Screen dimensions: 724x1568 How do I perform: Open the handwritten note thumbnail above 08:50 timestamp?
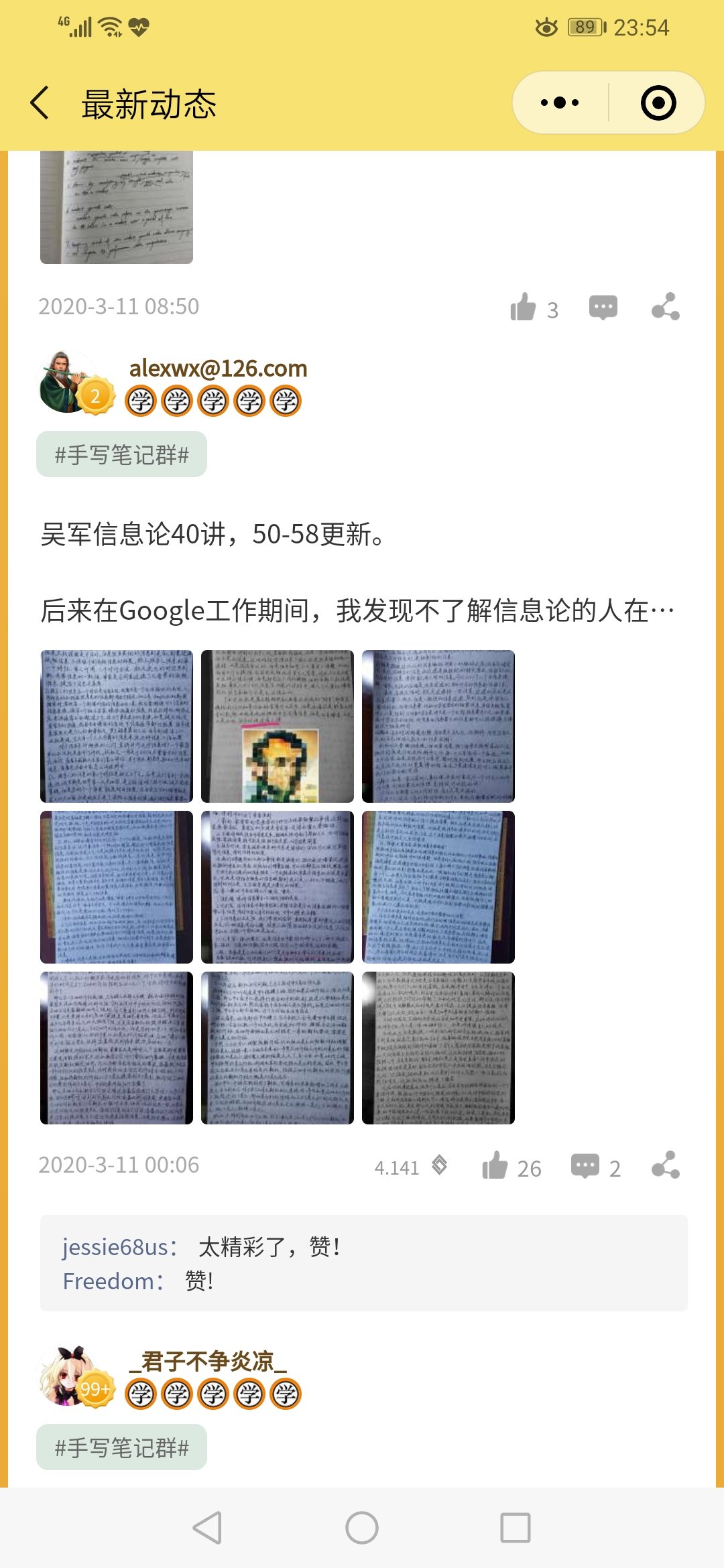[x=117, y=207]
